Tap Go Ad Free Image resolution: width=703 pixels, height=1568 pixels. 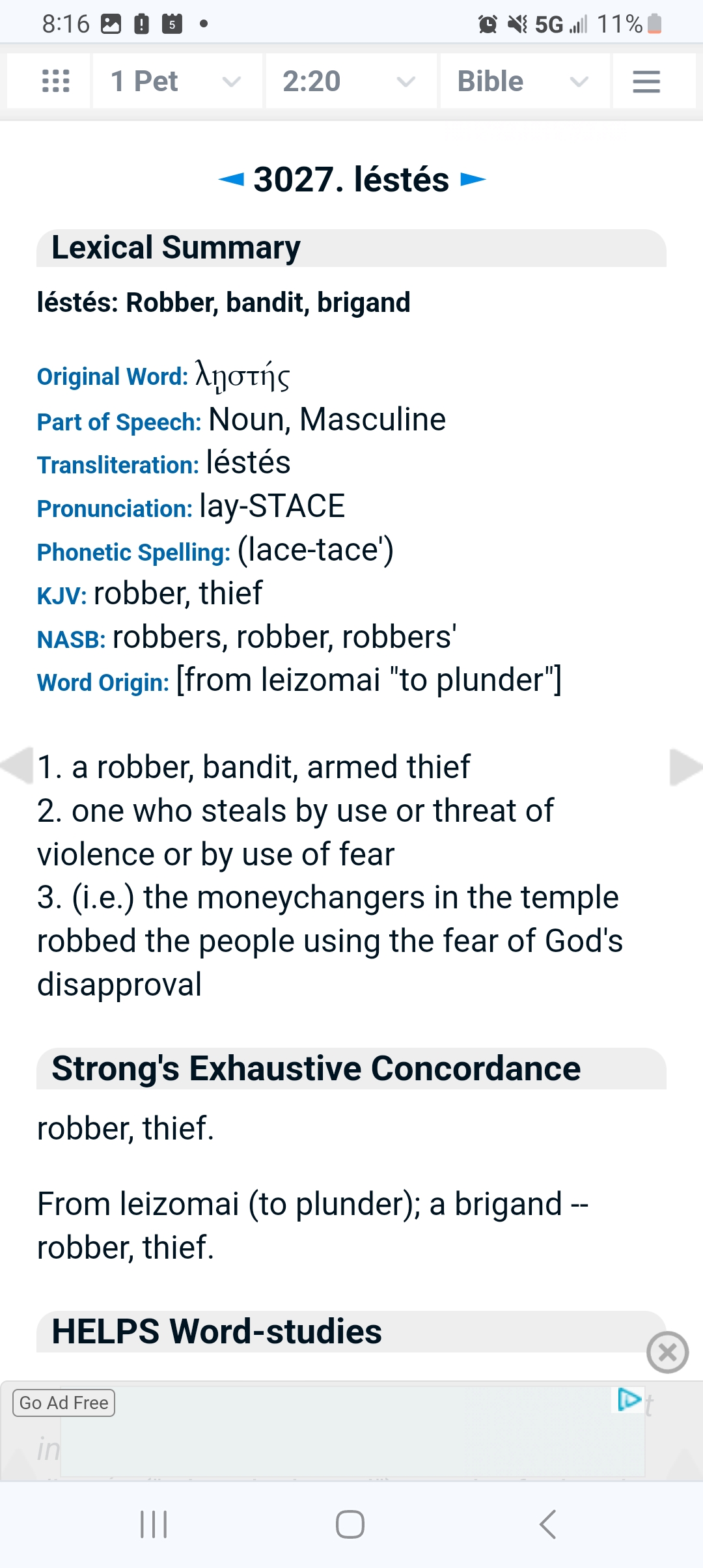[x=64, y=1403]
